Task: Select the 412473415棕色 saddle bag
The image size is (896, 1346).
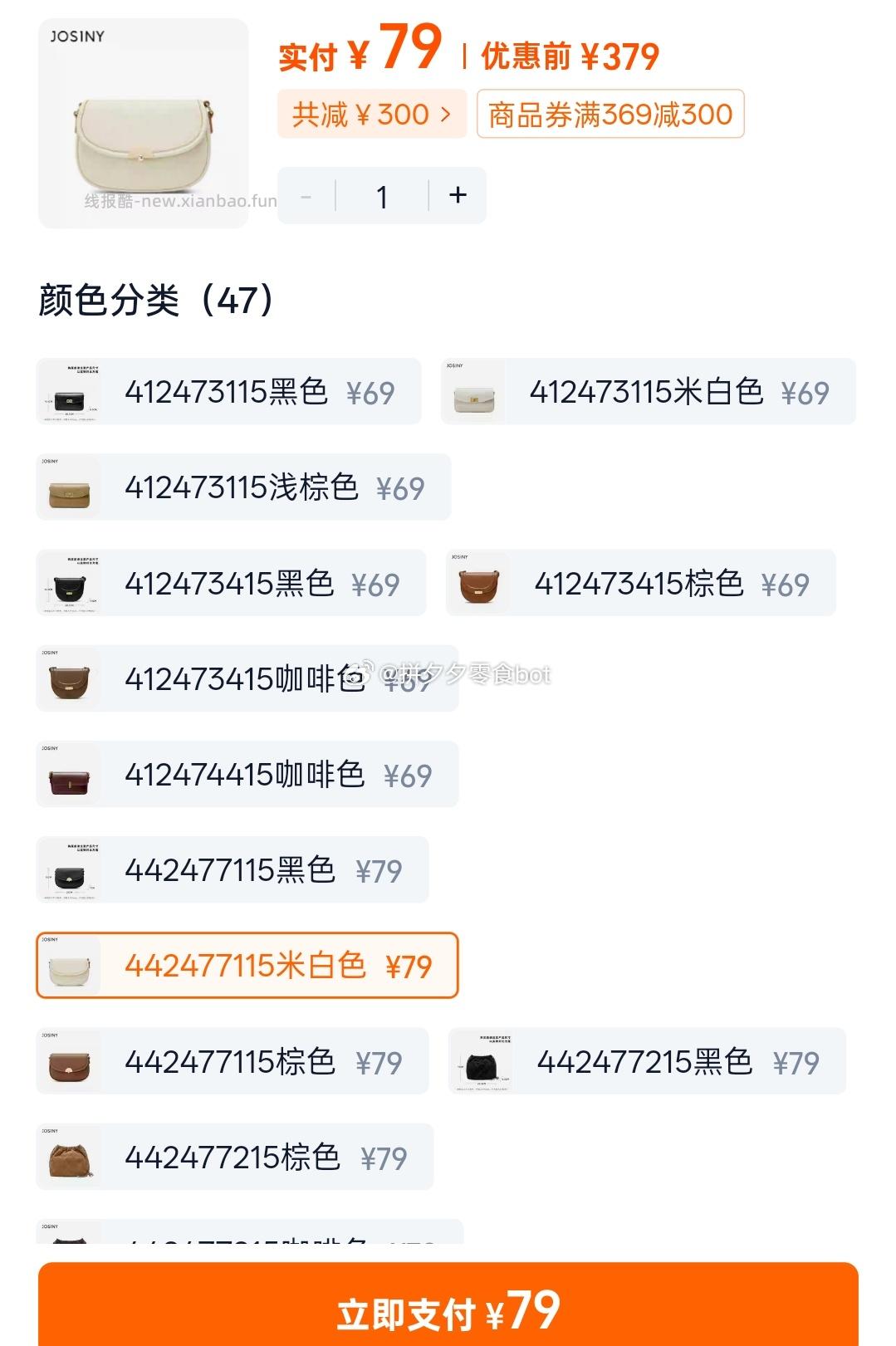Action: pos(639,582)
